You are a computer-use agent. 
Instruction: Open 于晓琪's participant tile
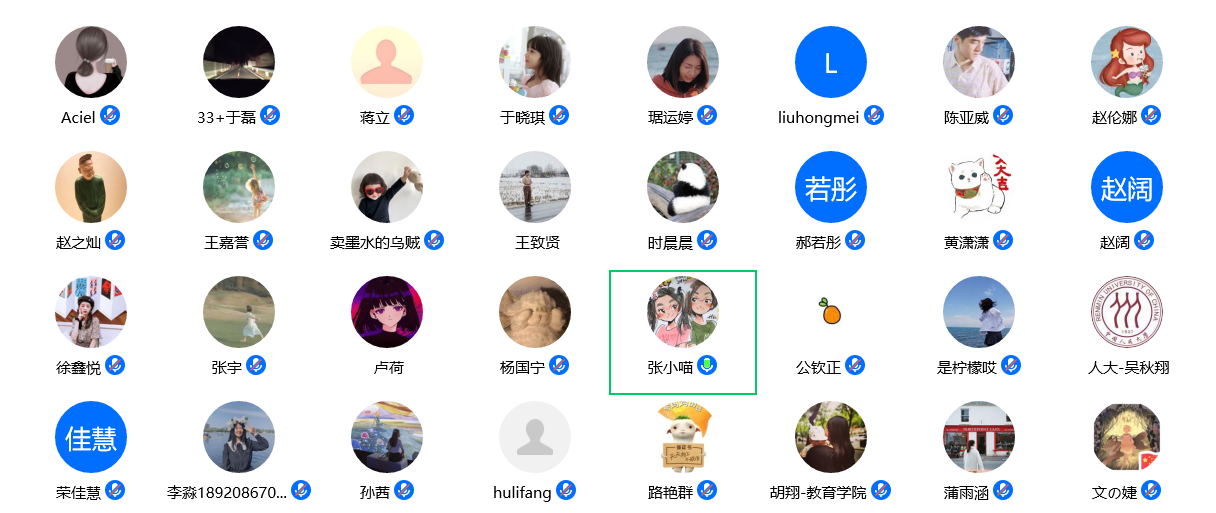click(x=535, y=63)
